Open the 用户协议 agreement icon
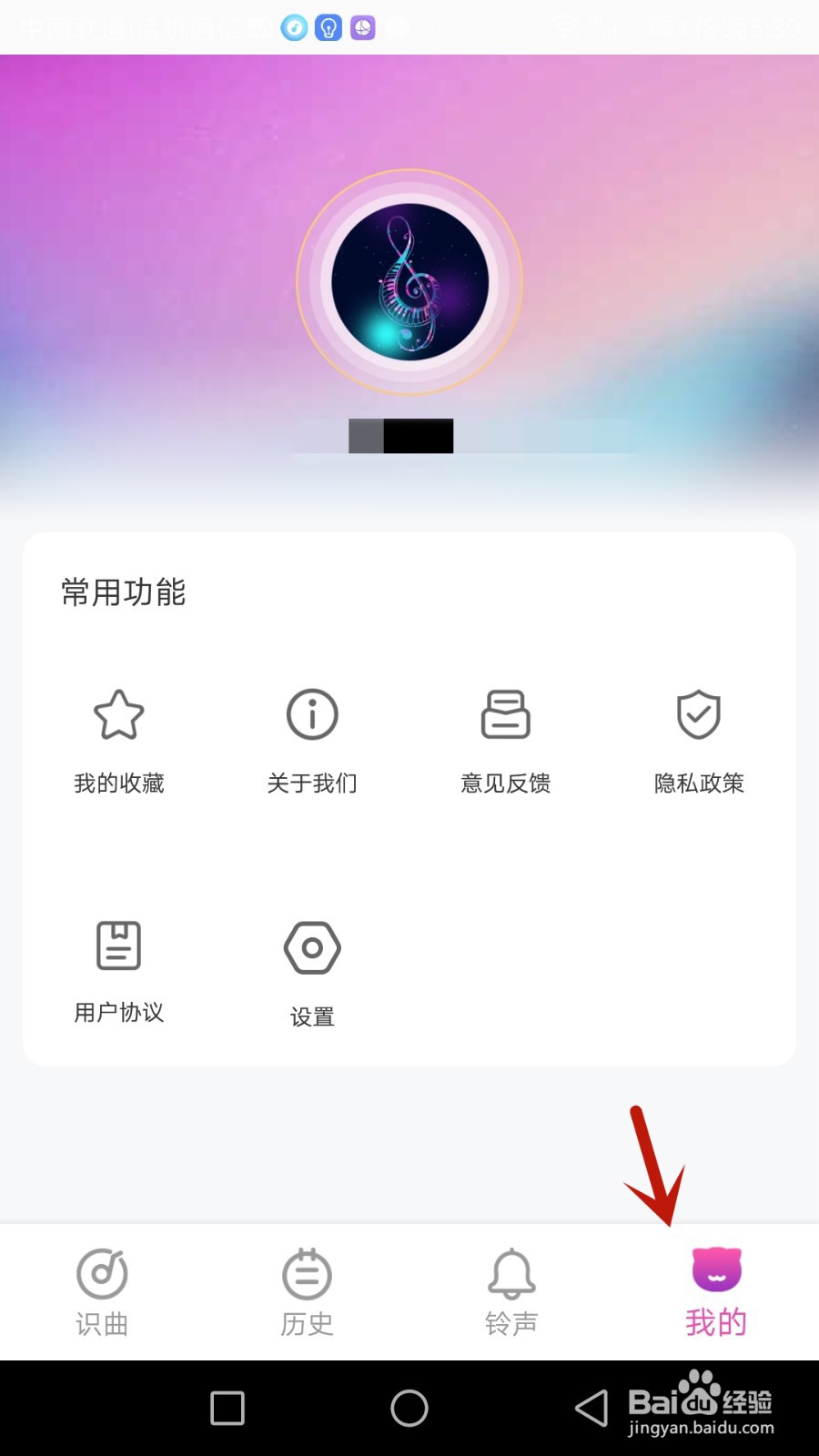Viewport: 819px width, 1456px height. point(118,945)
